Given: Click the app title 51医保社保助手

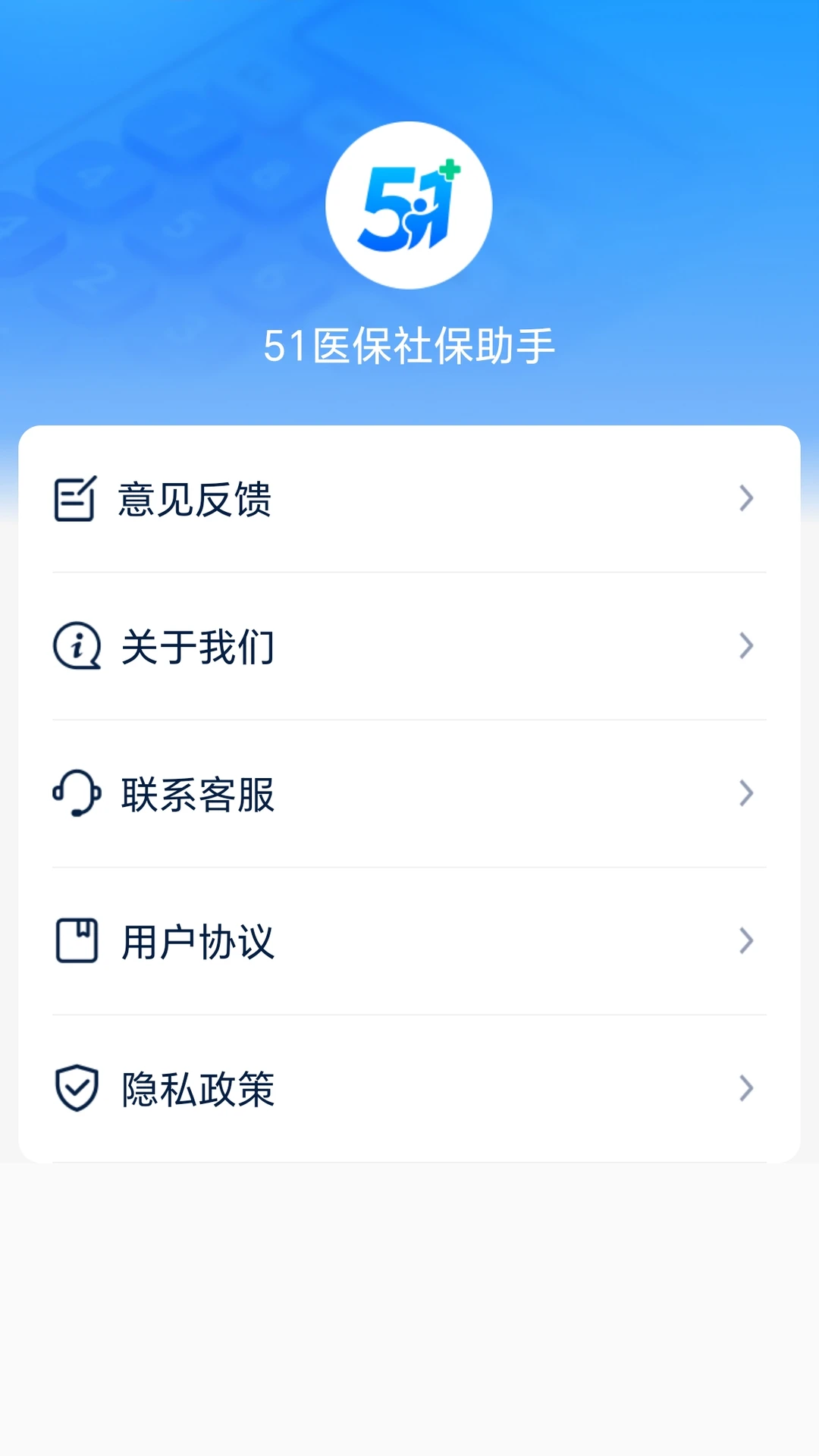Looking at the screenshot, I should (x=409, y=345).
